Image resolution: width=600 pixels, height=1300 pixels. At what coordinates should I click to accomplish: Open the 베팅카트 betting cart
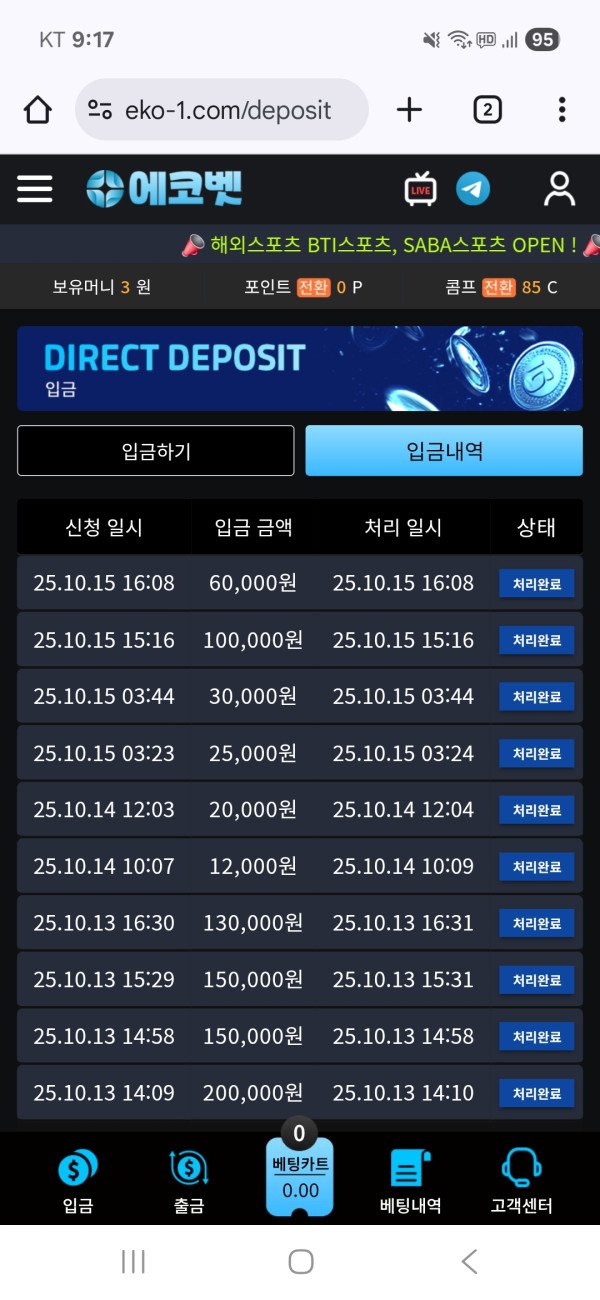coord(300,1177)
